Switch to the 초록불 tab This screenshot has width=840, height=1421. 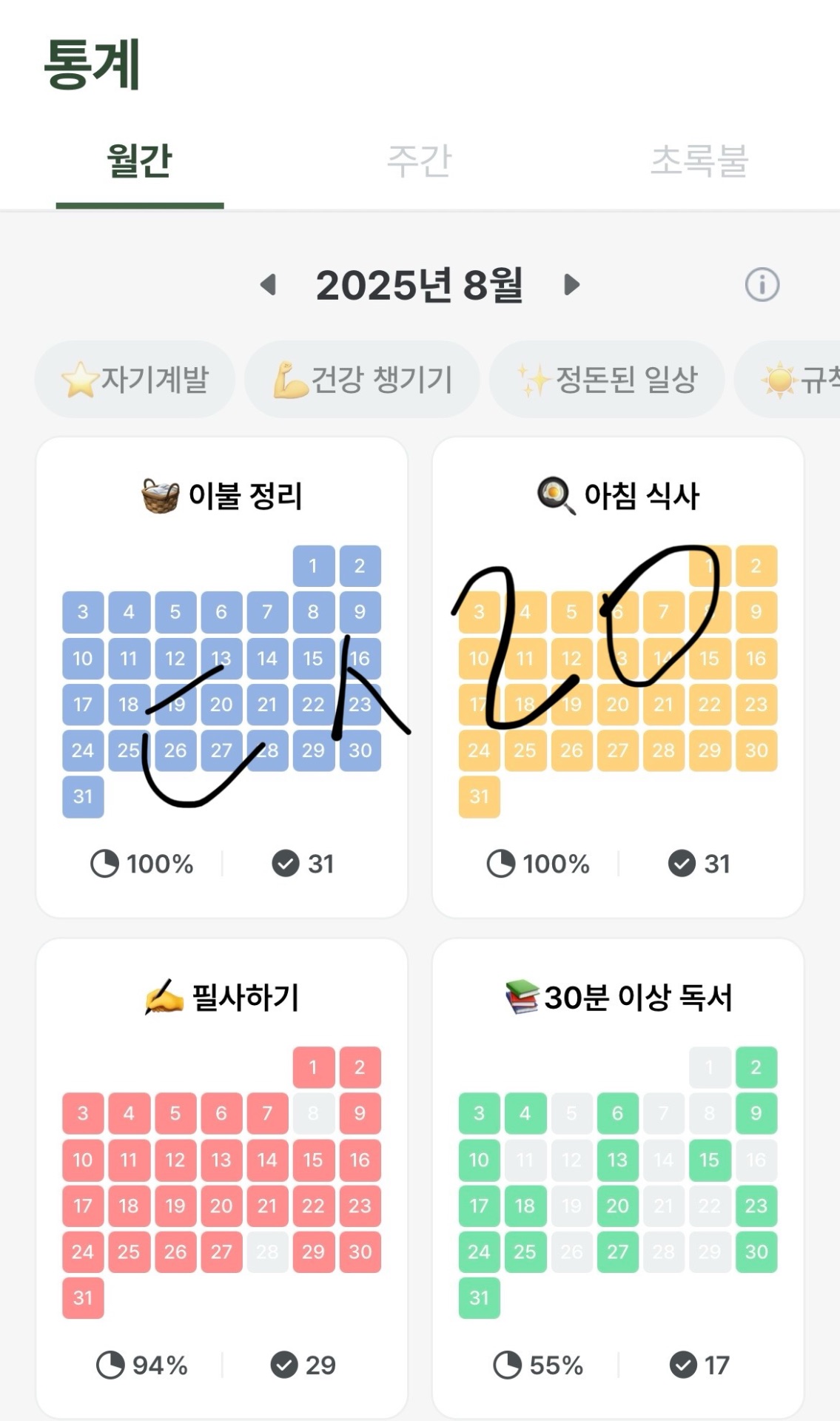699,161
